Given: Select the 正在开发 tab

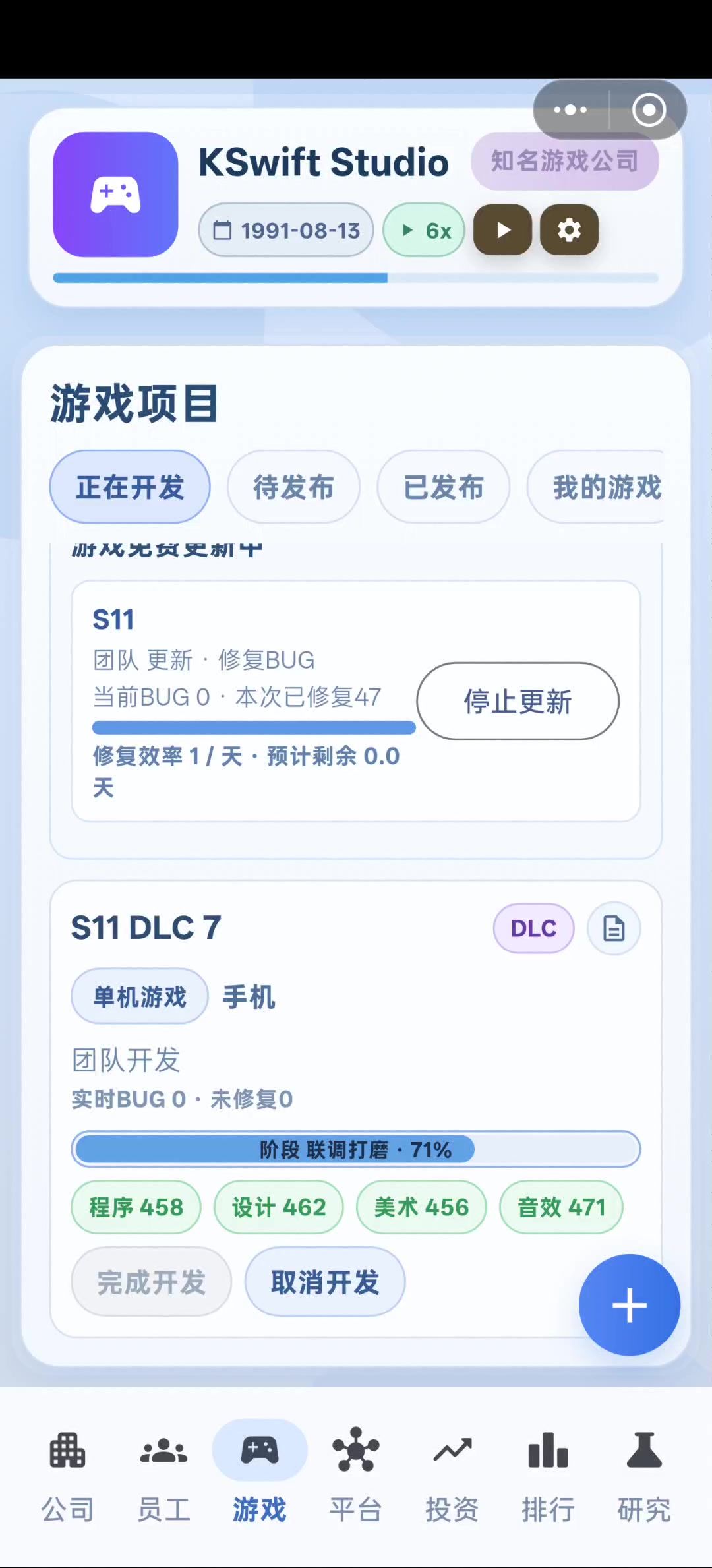Looking at the screenshot, I should tap(130, 487).
